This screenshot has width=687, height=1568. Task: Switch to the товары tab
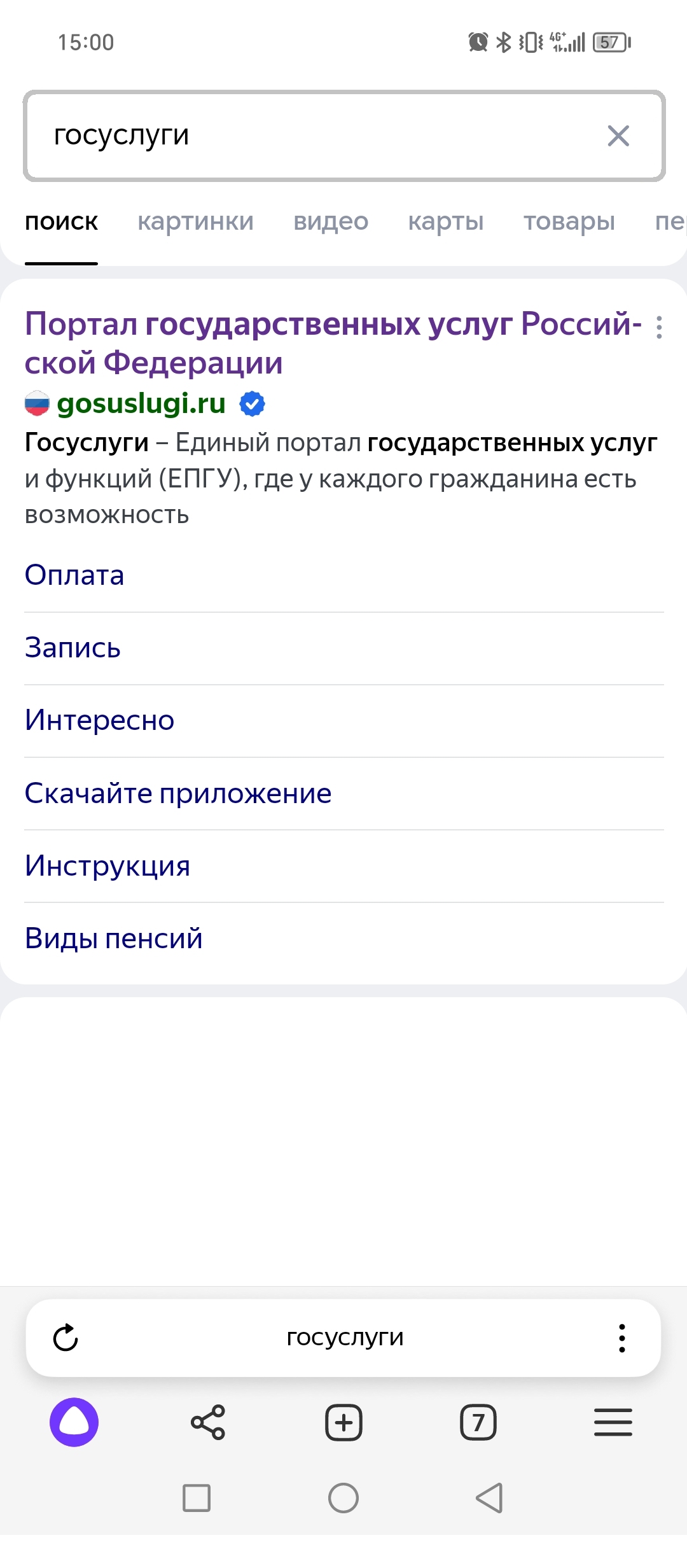tap(569, 221)
